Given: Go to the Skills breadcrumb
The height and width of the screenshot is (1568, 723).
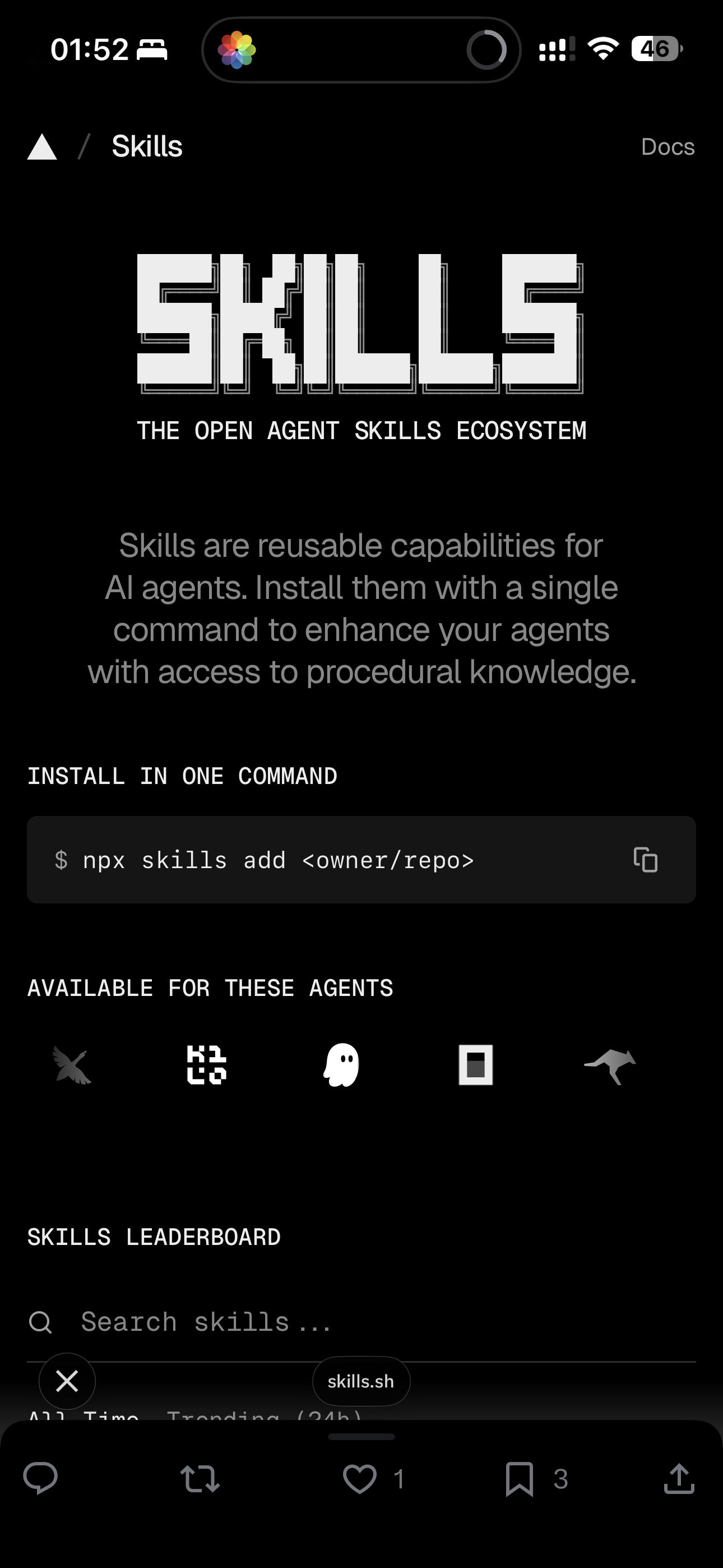Looking at the screenshot, I should point(147,147).
